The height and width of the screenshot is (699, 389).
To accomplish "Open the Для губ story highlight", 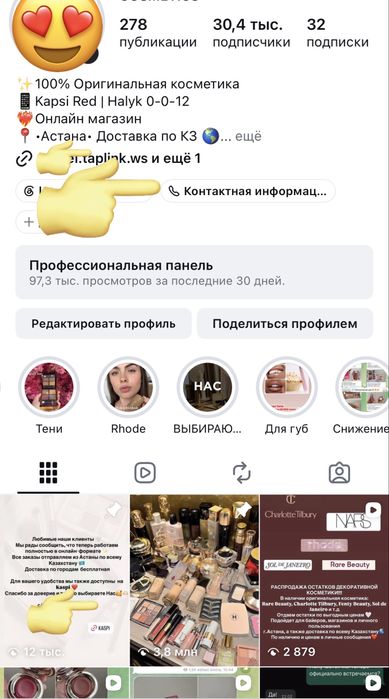I will click(287, 396).
